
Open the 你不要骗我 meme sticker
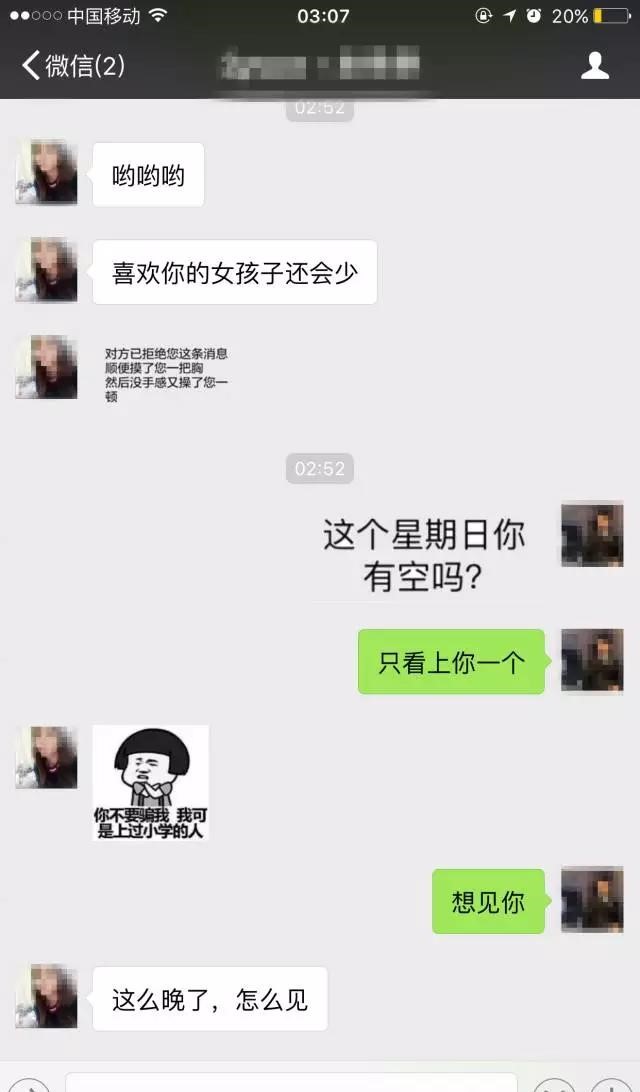point(150,782)
